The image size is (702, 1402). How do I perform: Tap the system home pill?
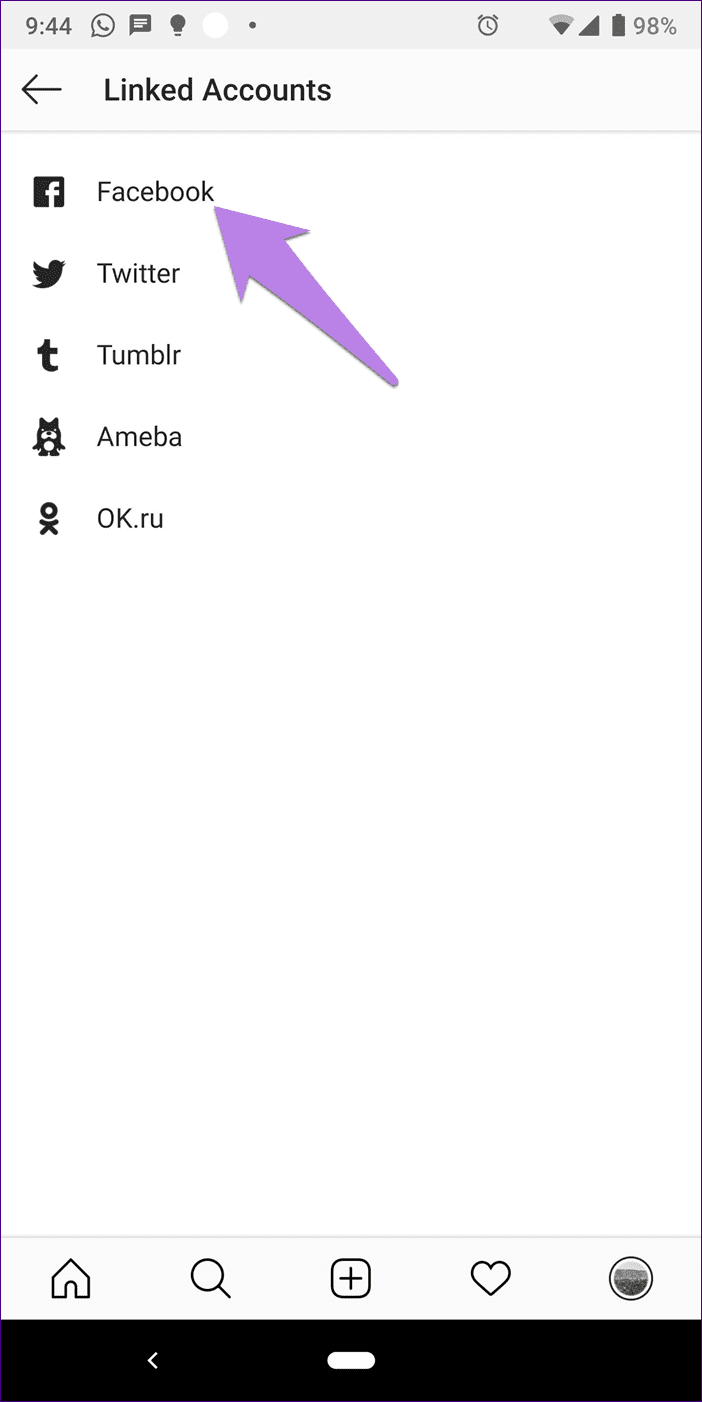(350, 1360)
